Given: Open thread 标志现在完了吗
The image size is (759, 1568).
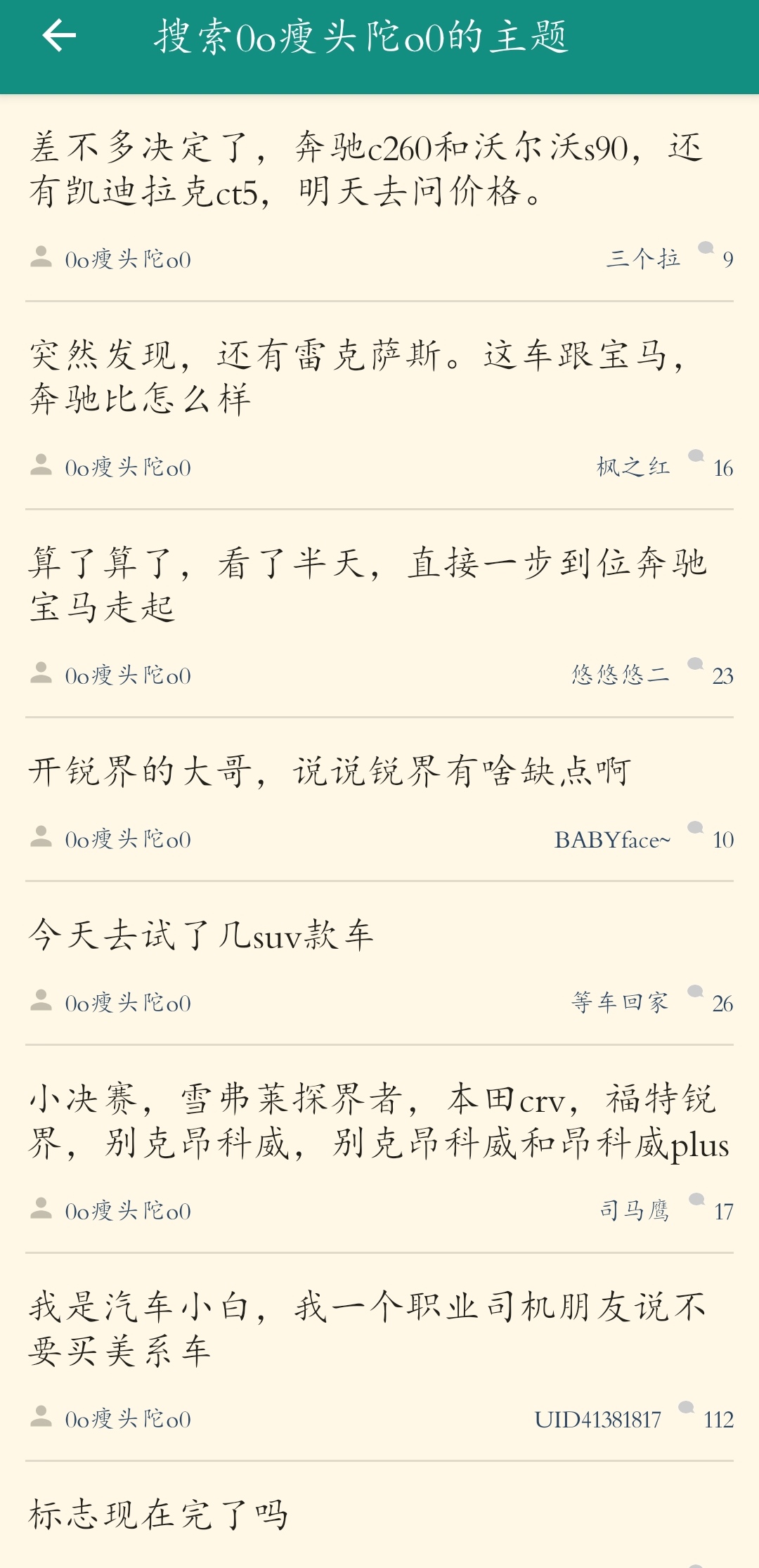Looking at the screenshot, I should coord(159,1514).
